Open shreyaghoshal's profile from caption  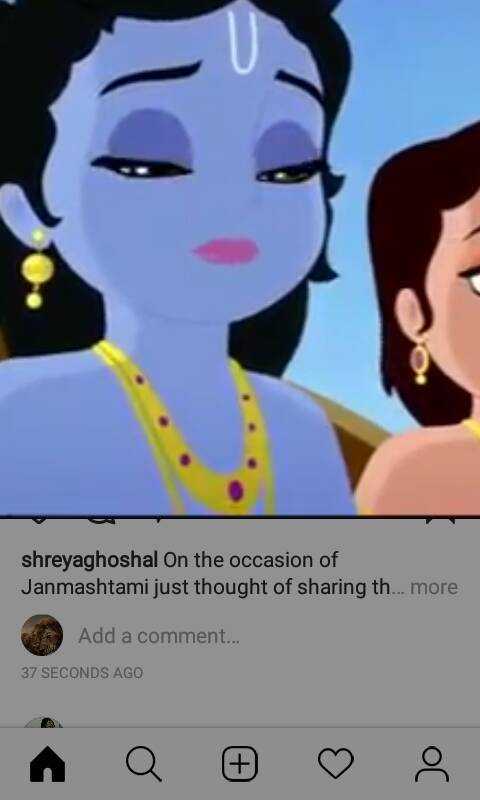tap(89, 560)
